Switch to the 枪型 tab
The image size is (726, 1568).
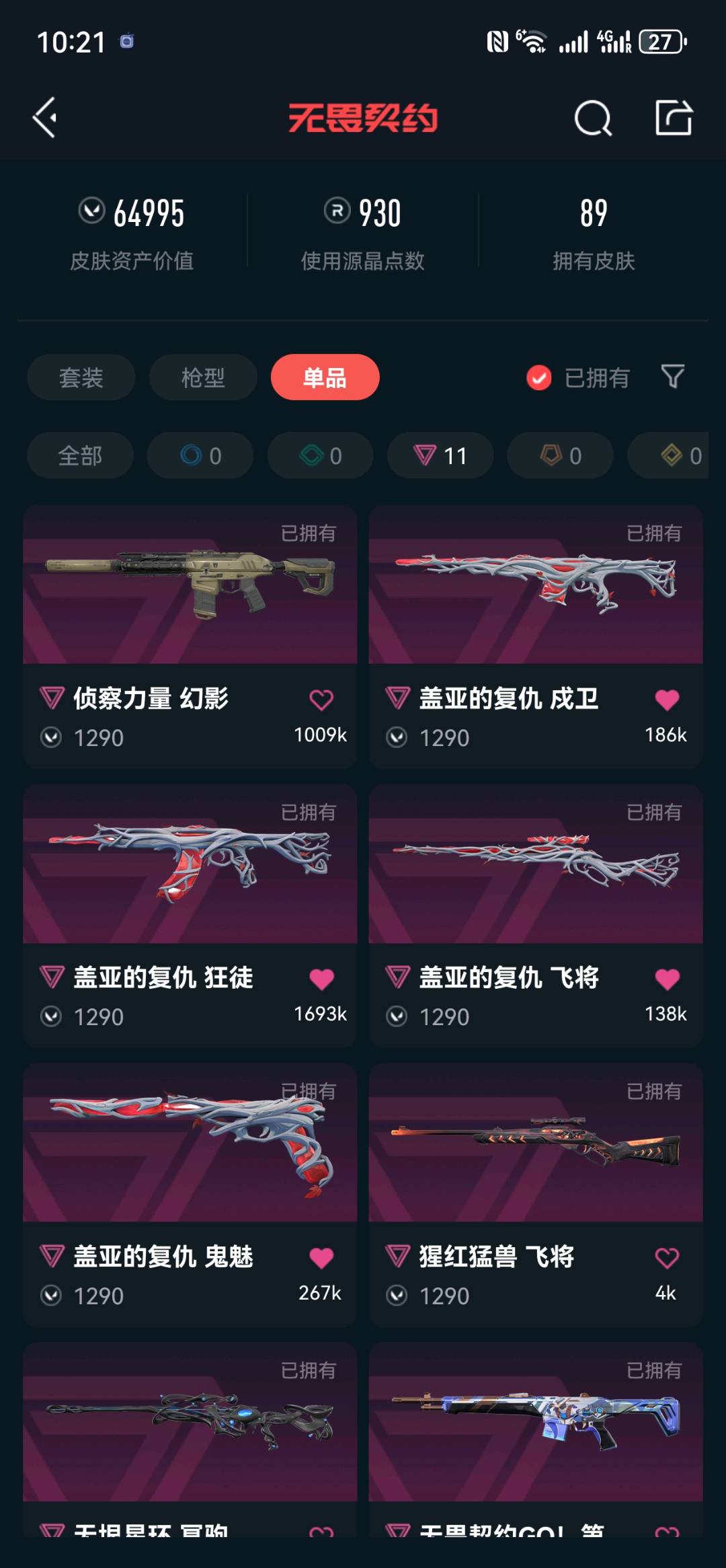(203, 377)
